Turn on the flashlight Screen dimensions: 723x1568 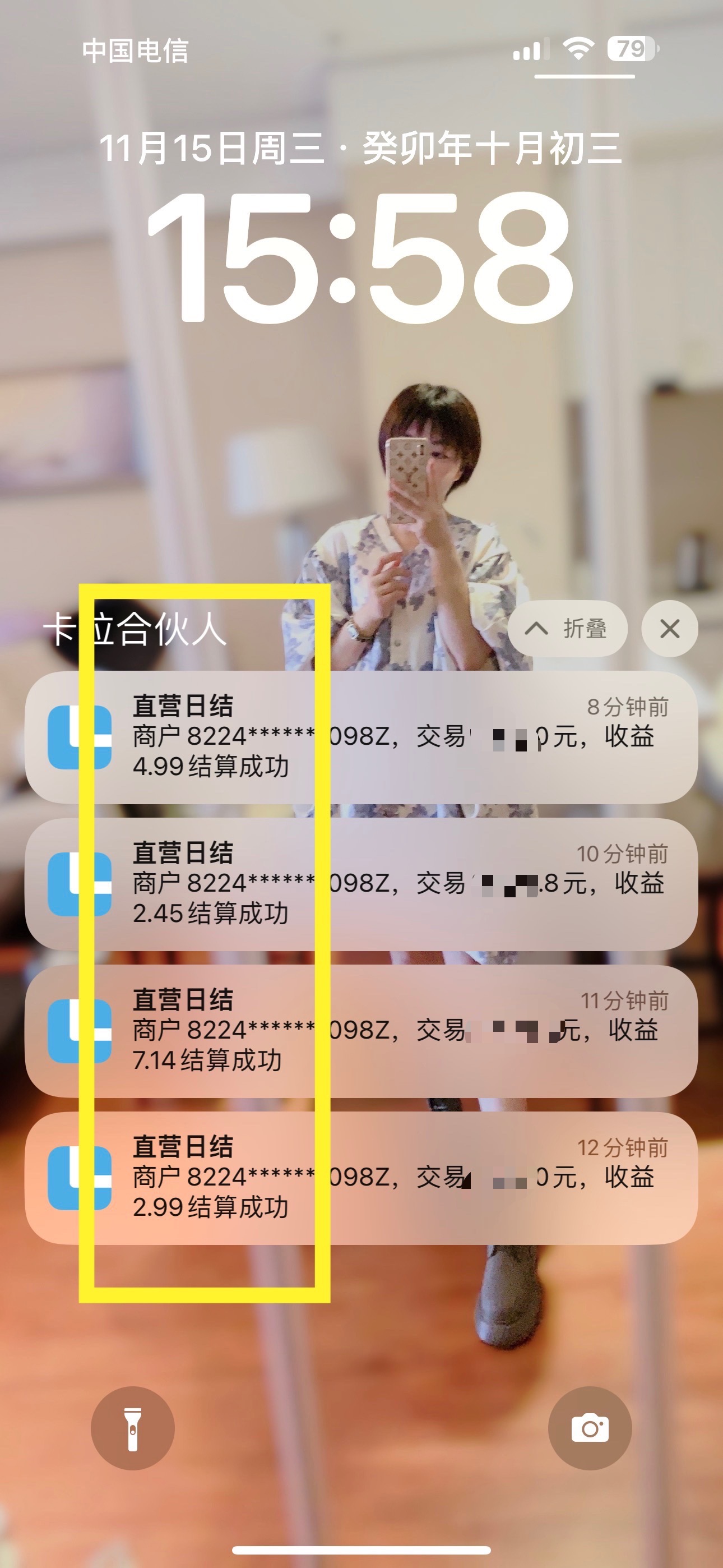point(133,1428)
